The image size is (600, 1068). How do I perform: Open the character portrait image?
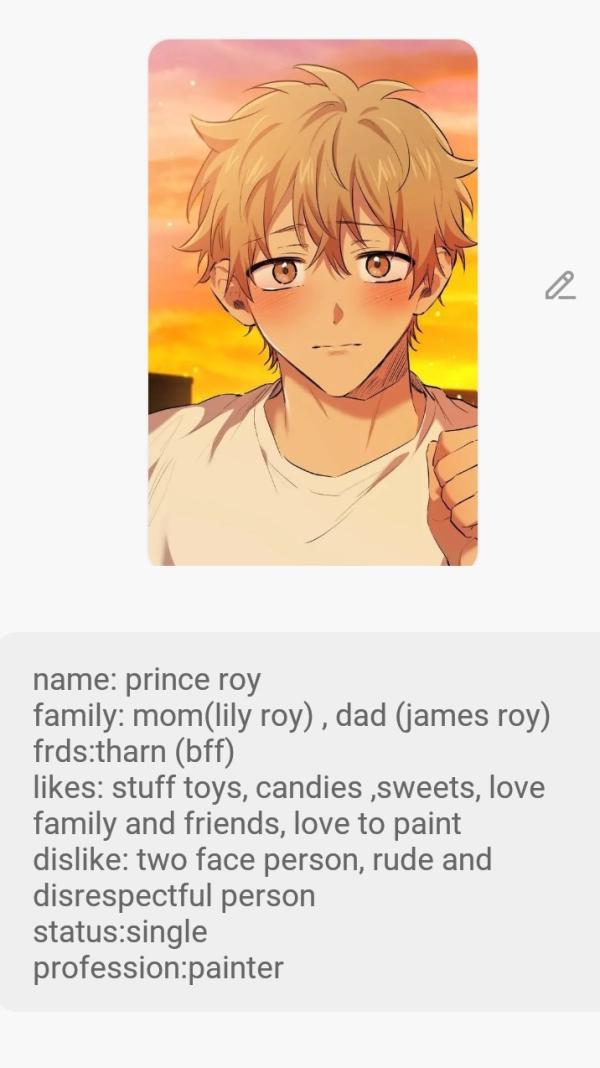pyautogui.click(x=313, y=303)
